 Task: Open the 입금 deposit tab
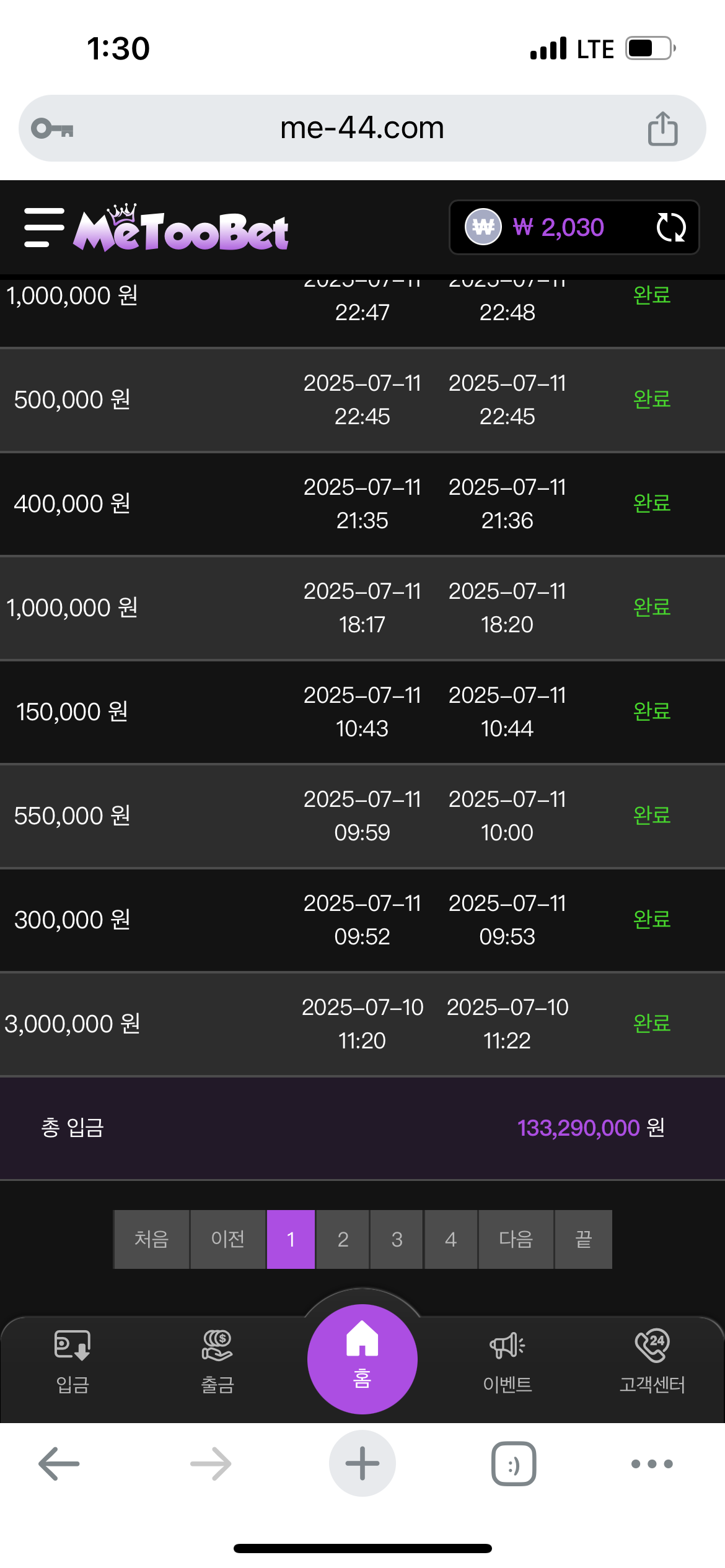[72, 1361]
